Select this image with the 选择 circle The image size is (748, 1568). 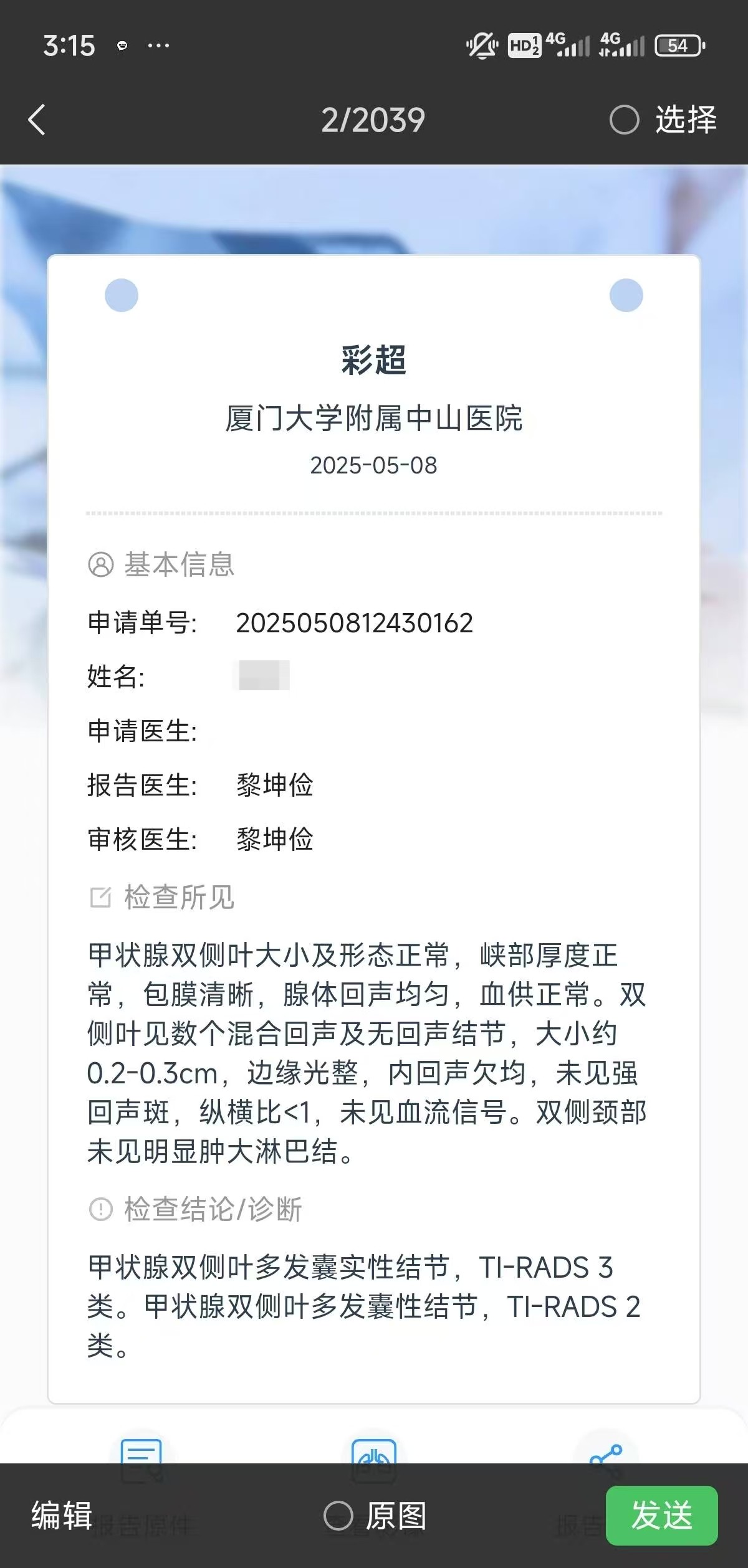[625, 120]
